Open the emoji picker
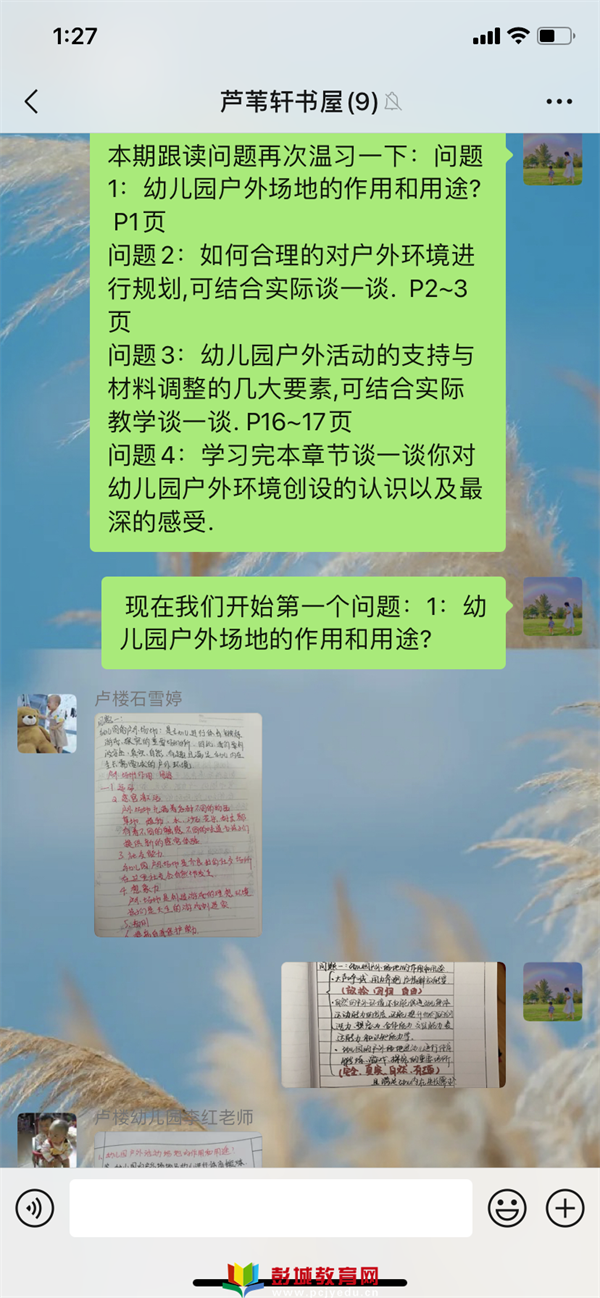This screenshot has width=600, height=1298. (x=507, y=1208)
